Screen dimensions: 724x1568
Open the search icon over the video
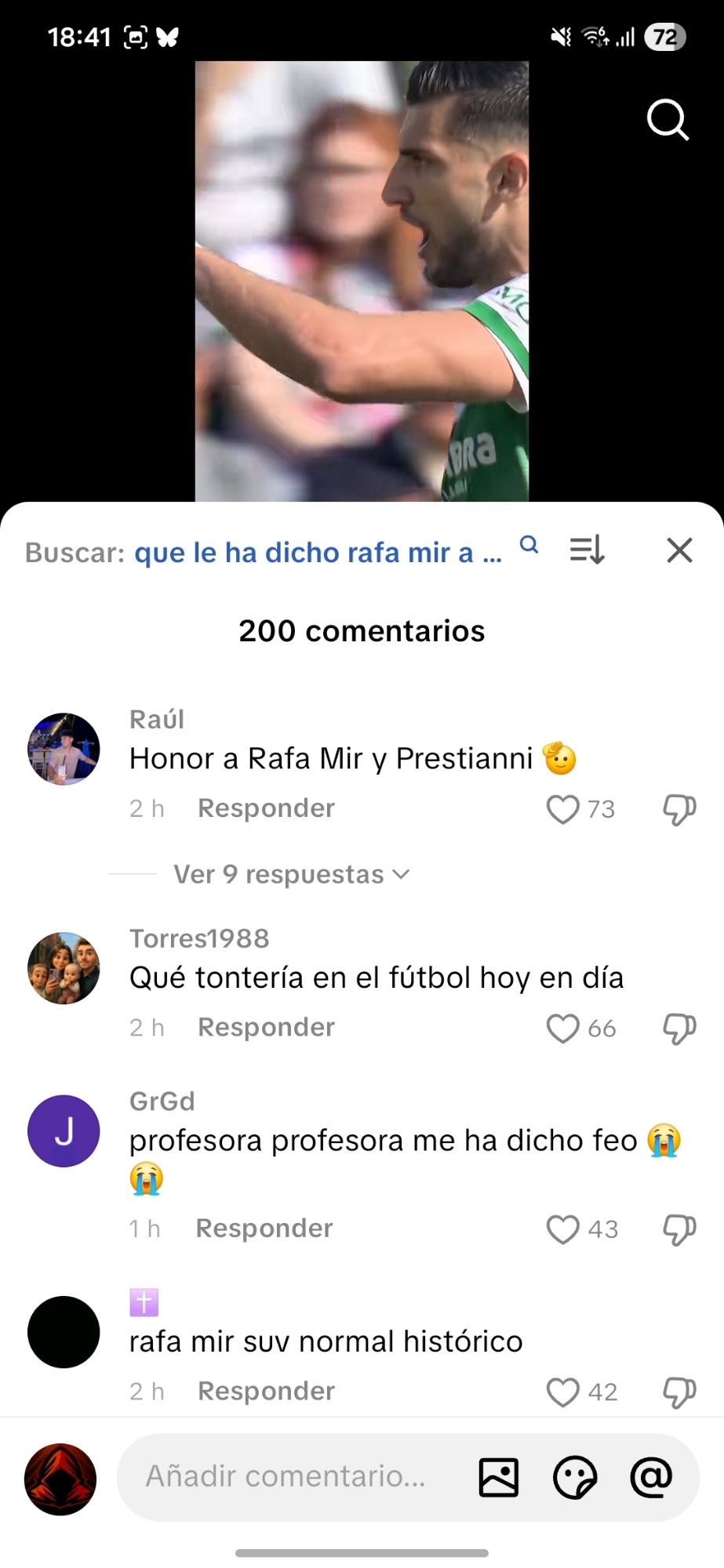pyautogui.click(x=667, y=120)
